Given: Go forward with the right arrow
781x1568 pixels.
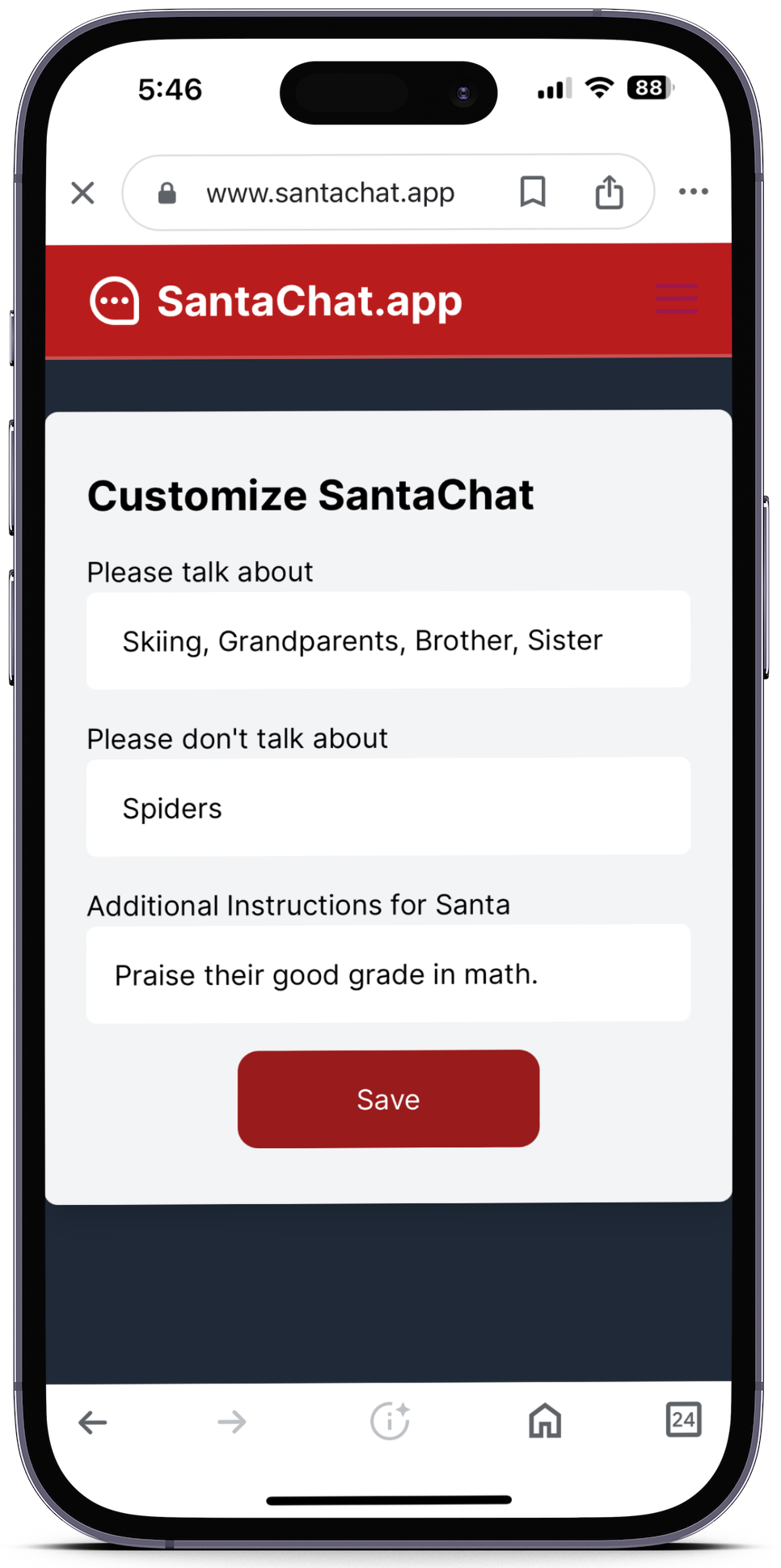Looking at the screenshot, I should (x=232, y=1422).
